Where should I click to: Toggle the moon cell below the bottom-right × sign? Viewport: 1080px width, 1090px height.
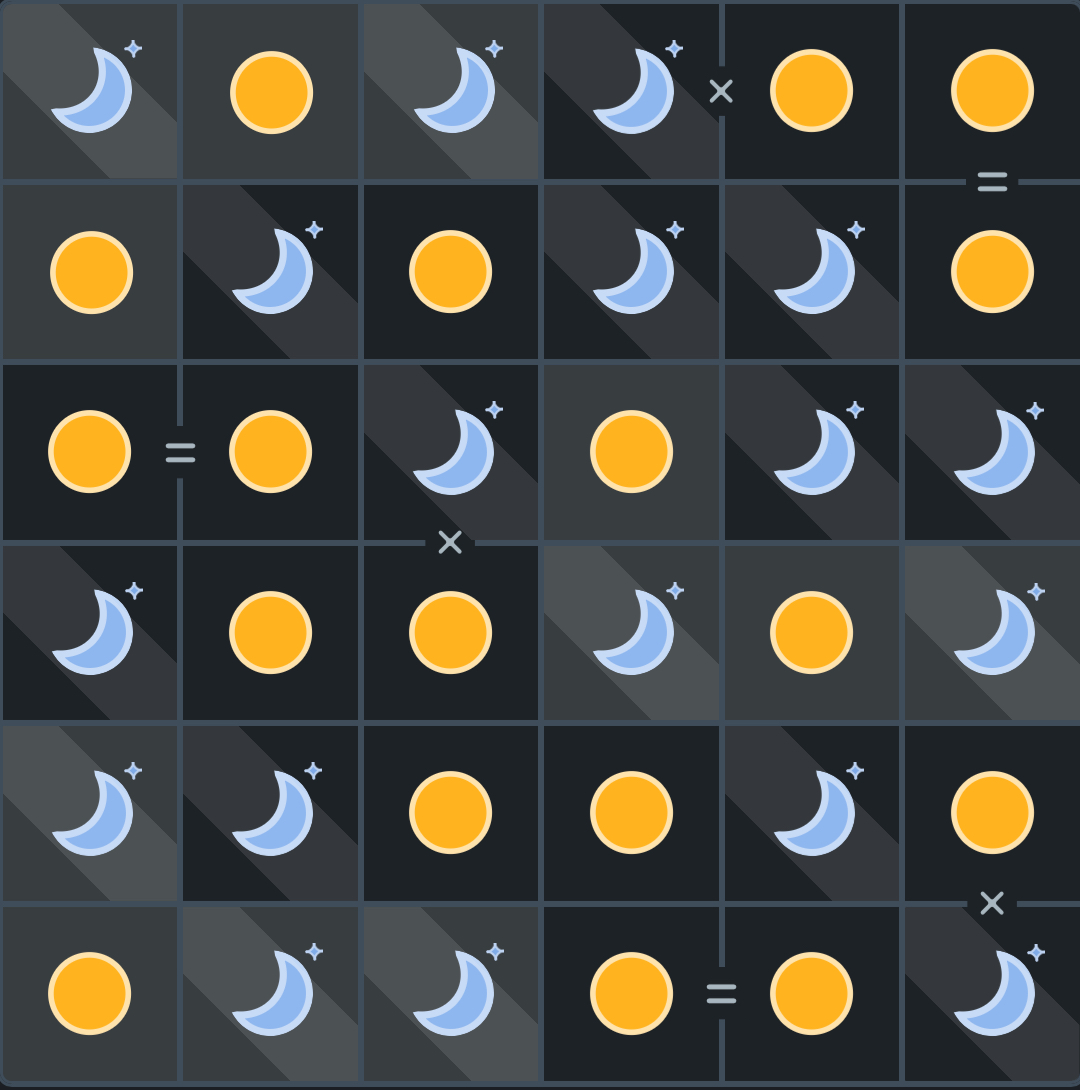(991, 993)
